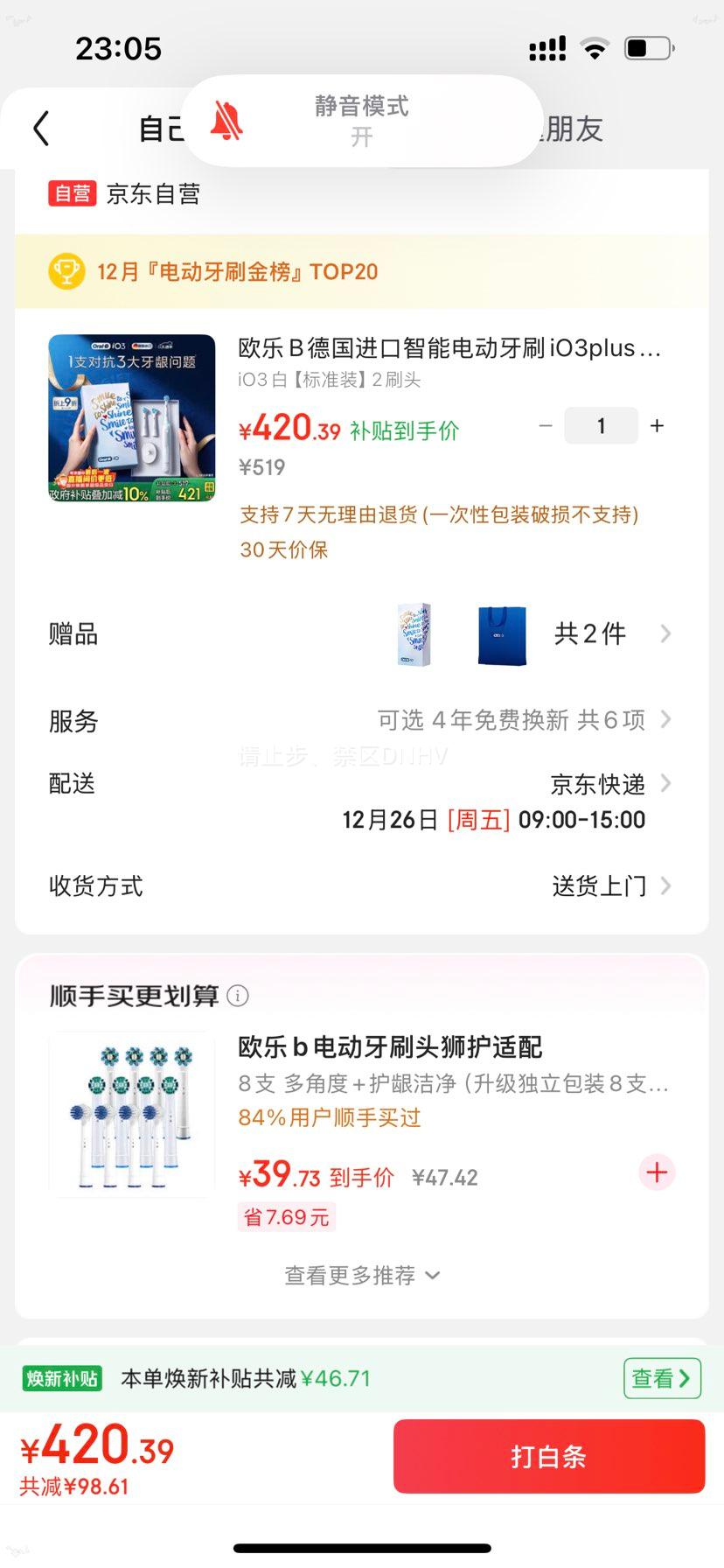724x1568 pixels.
Task: Increase the toothbrush quantity with plus
Action: (x=658, y=426)
